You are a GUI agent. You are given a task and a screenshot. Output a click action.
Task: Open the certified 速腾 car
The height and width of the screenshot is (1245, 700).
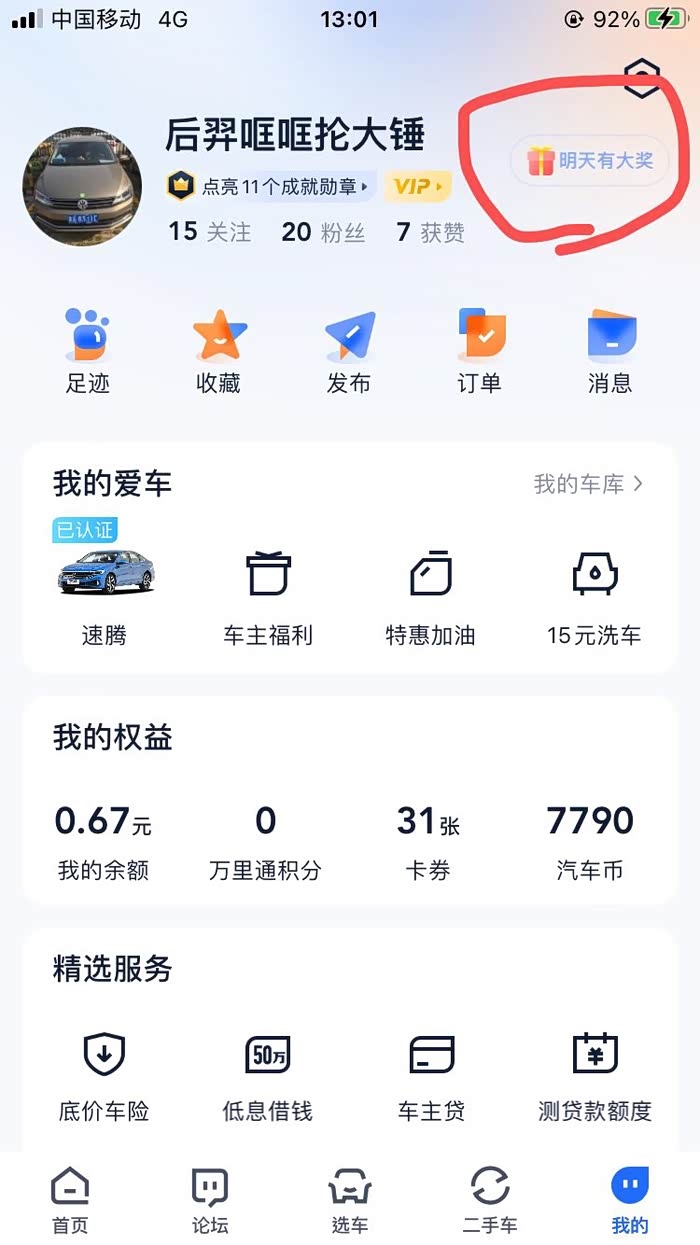click(x=105, y=590)
